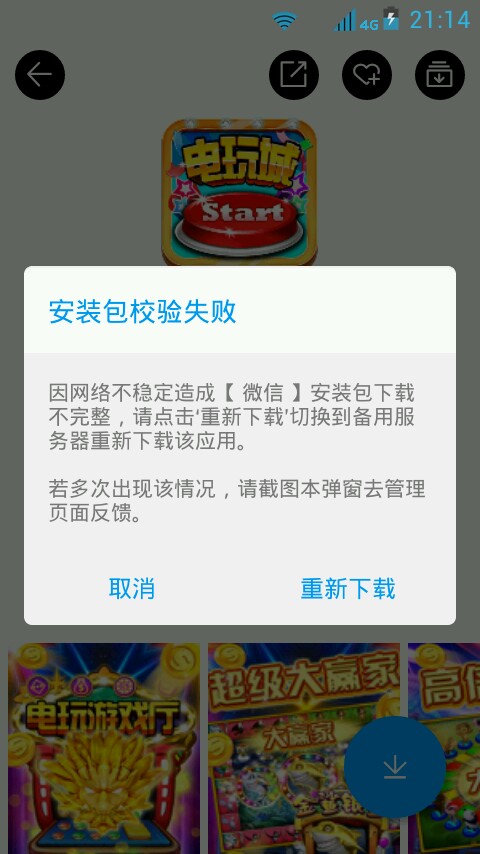Screen dimensions: 480x854
Task: Open the 电玩游戏厅 screenshot
Action: (104, 748)
